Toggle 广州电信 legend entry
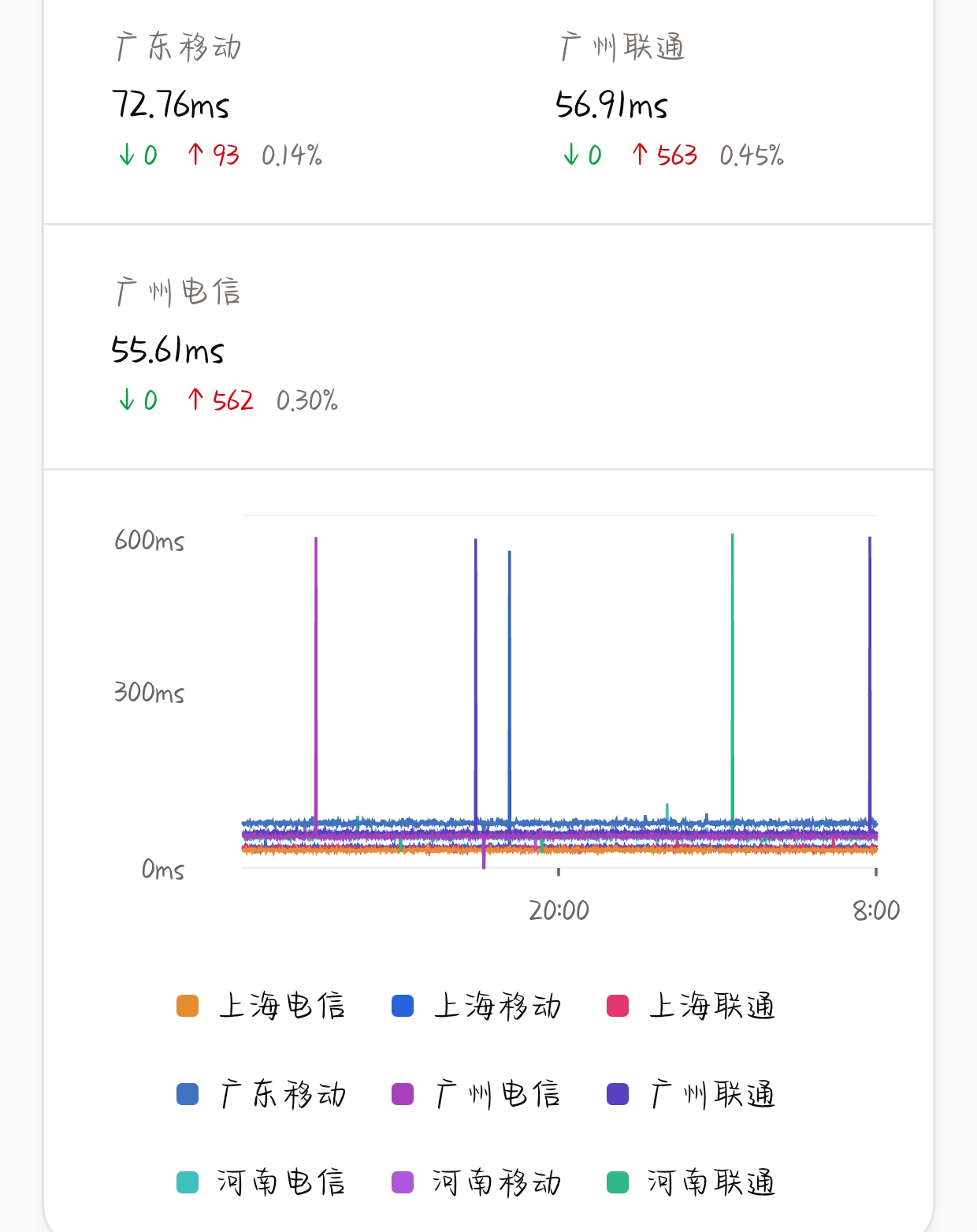This screenshot has height=1232, width=977. point(476,1095)
